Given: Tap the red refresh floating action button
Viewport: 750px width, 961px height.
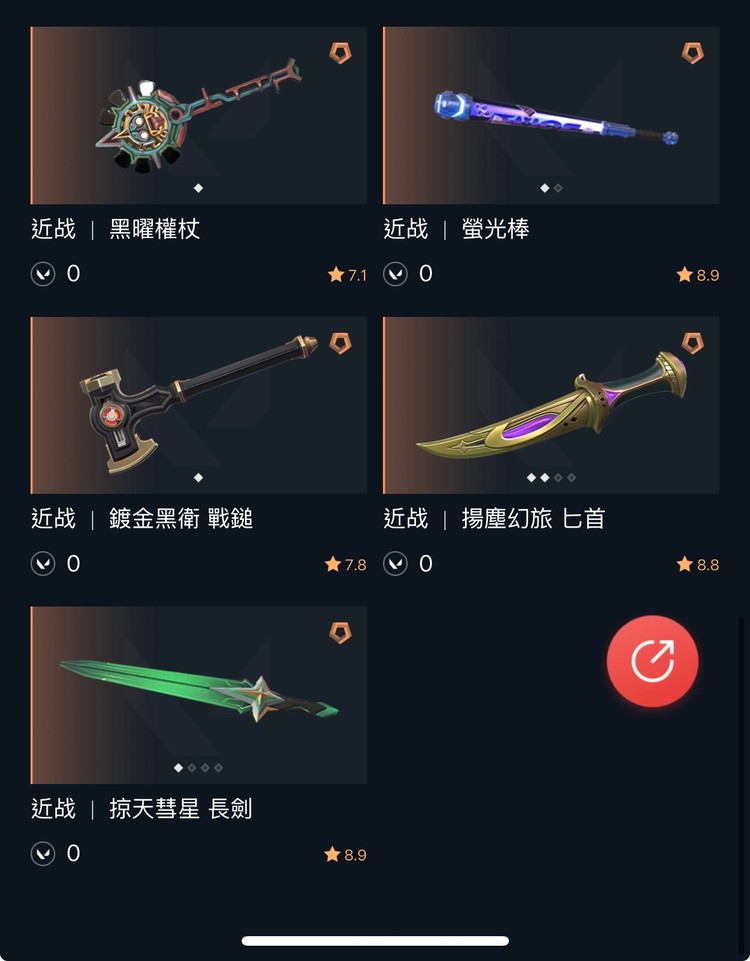Looking at the screenshot, I should click(x=652, y=661).
